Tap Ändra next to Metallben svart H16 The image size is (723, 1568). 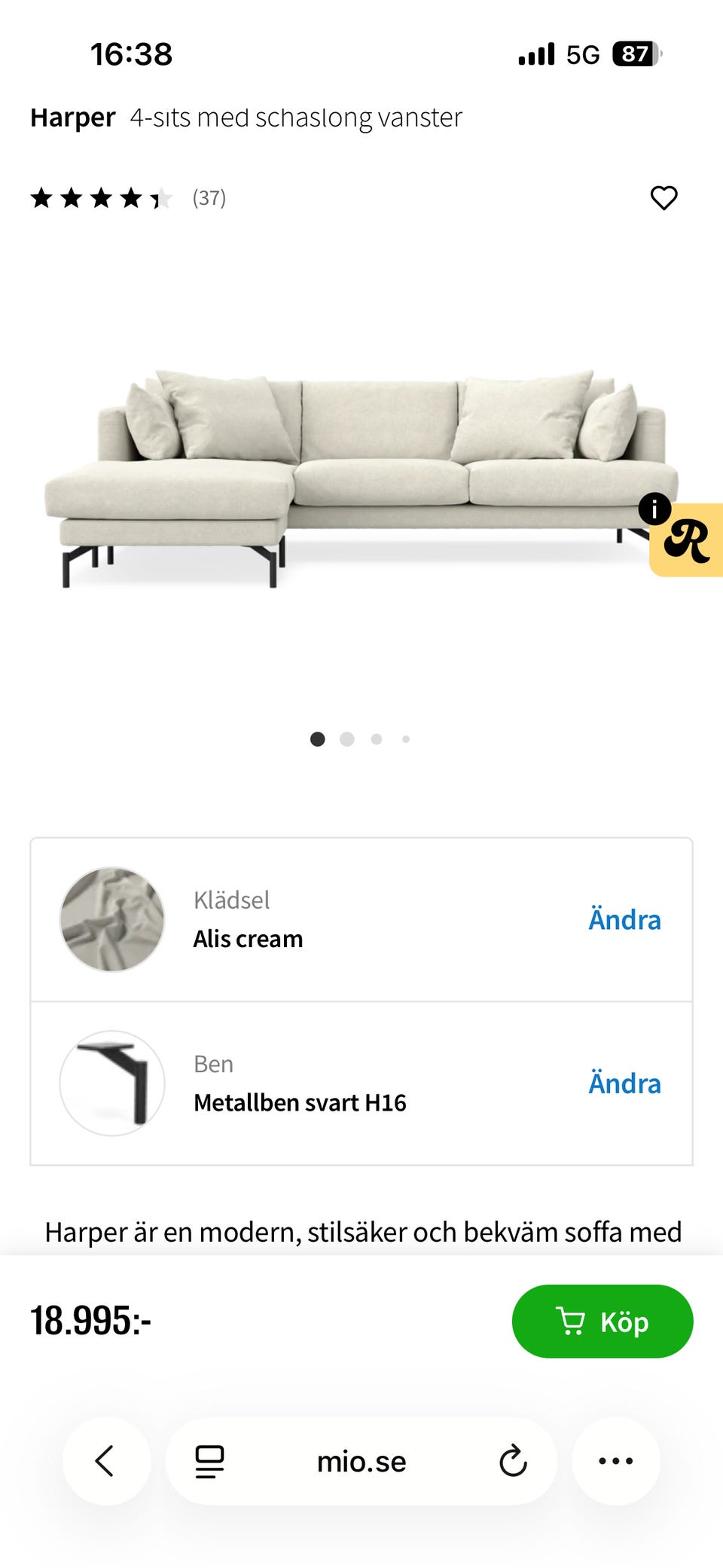(624, 1083)
